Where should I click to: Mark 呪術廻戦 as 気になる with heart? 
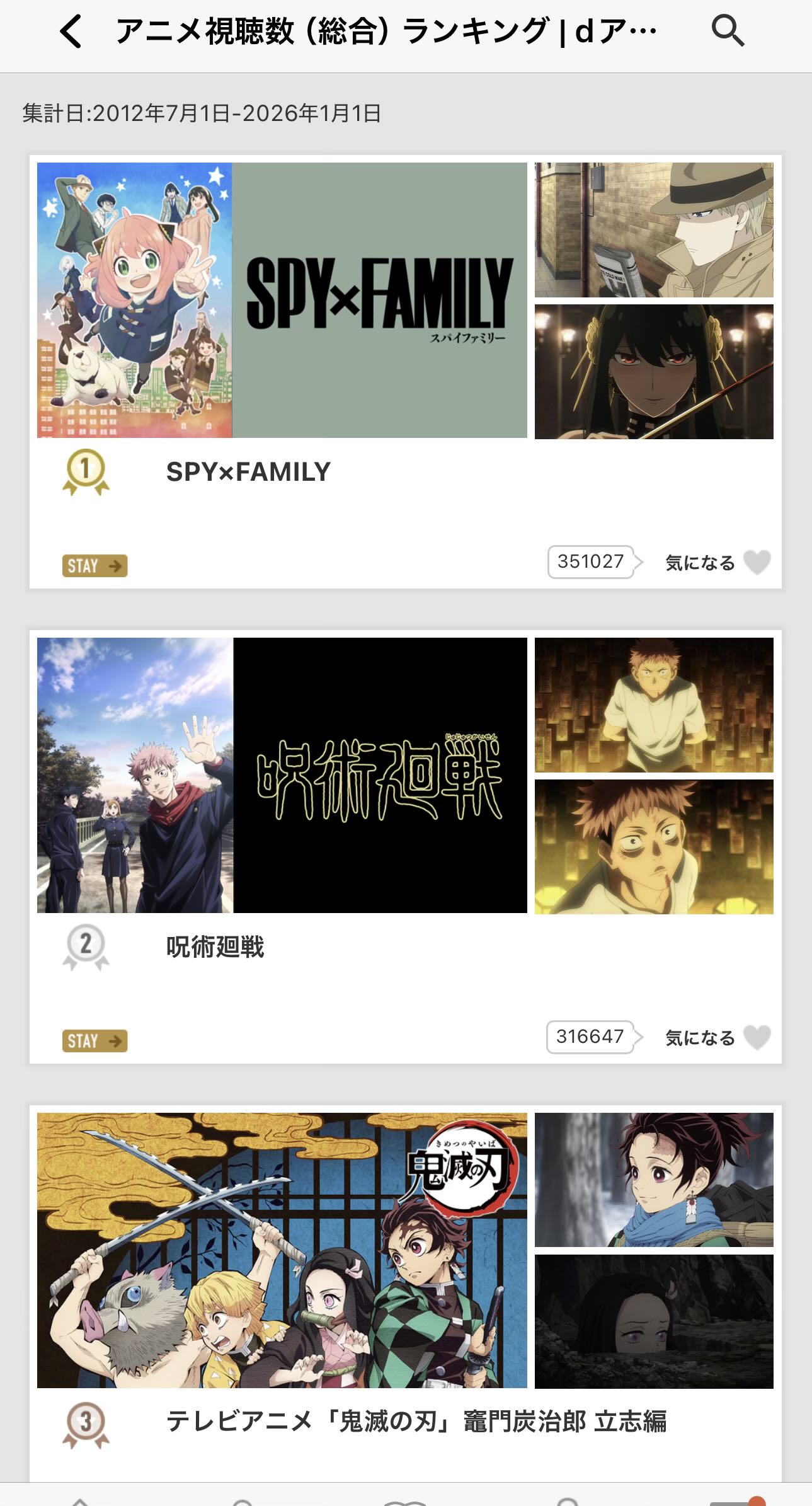[757, 1037]
